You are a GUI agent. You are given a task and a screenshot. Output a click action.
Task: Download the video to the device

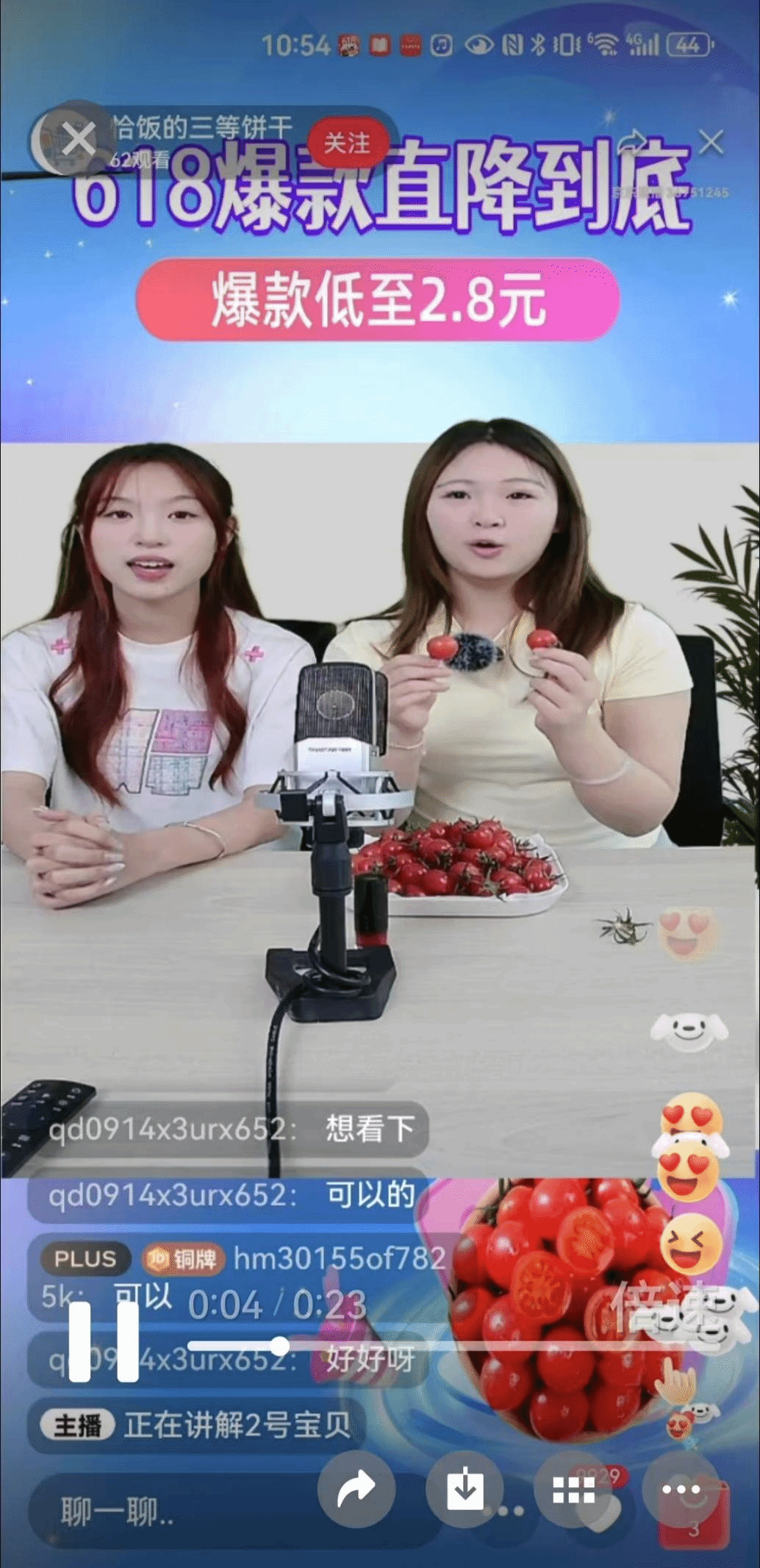pyautogui.click(x=465, y=1490)
